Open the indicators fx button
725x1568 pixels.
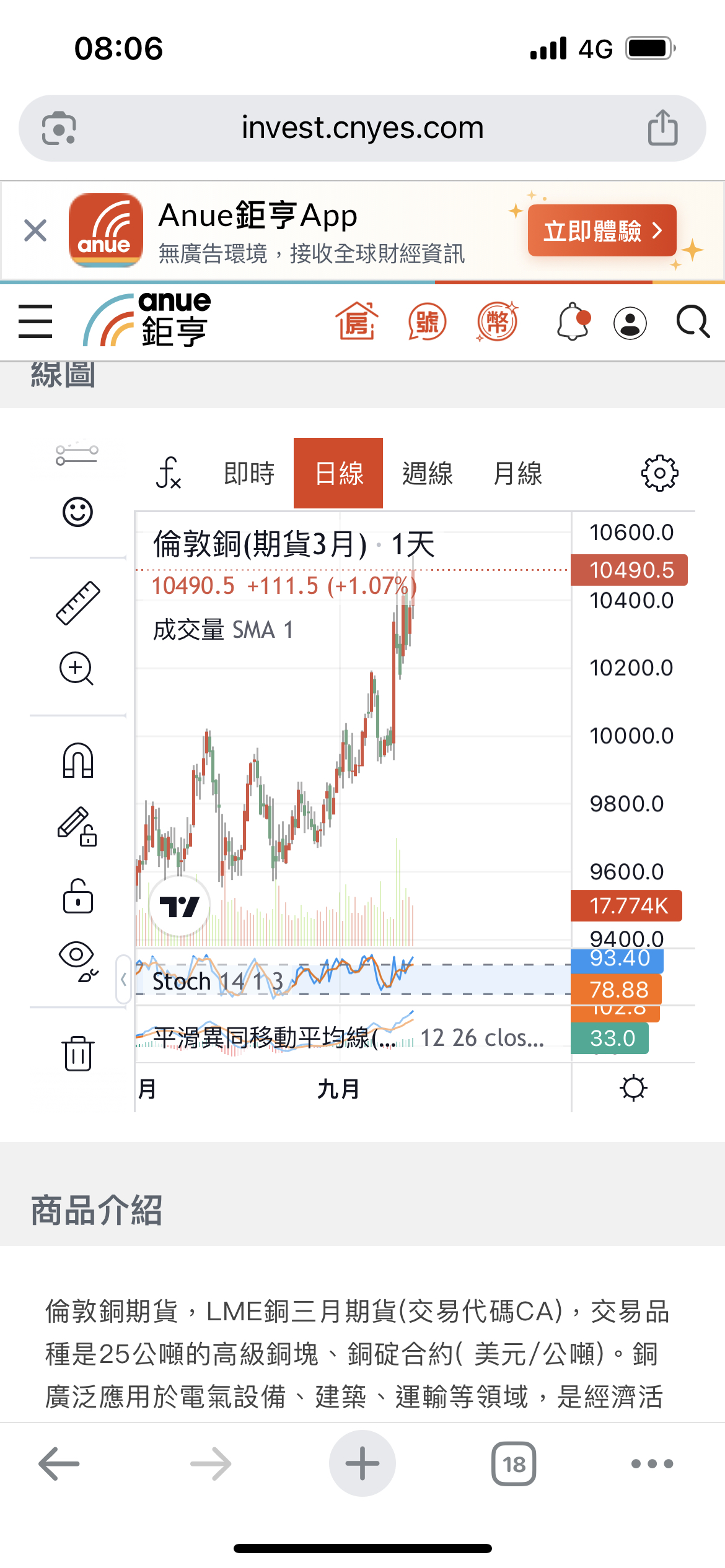[169, 474]
